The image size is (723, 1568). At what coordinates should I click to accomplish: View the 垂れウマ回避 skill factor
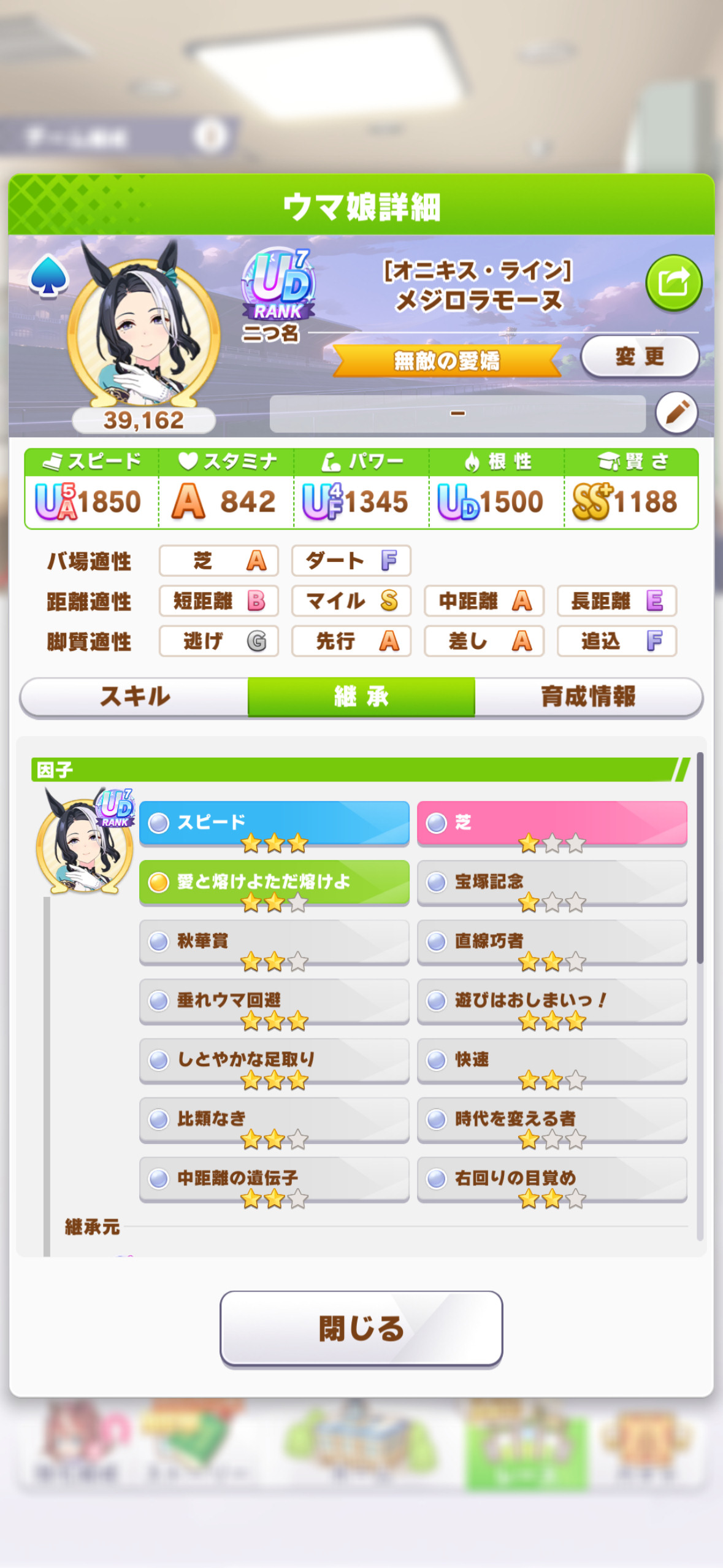[274, 1001]
